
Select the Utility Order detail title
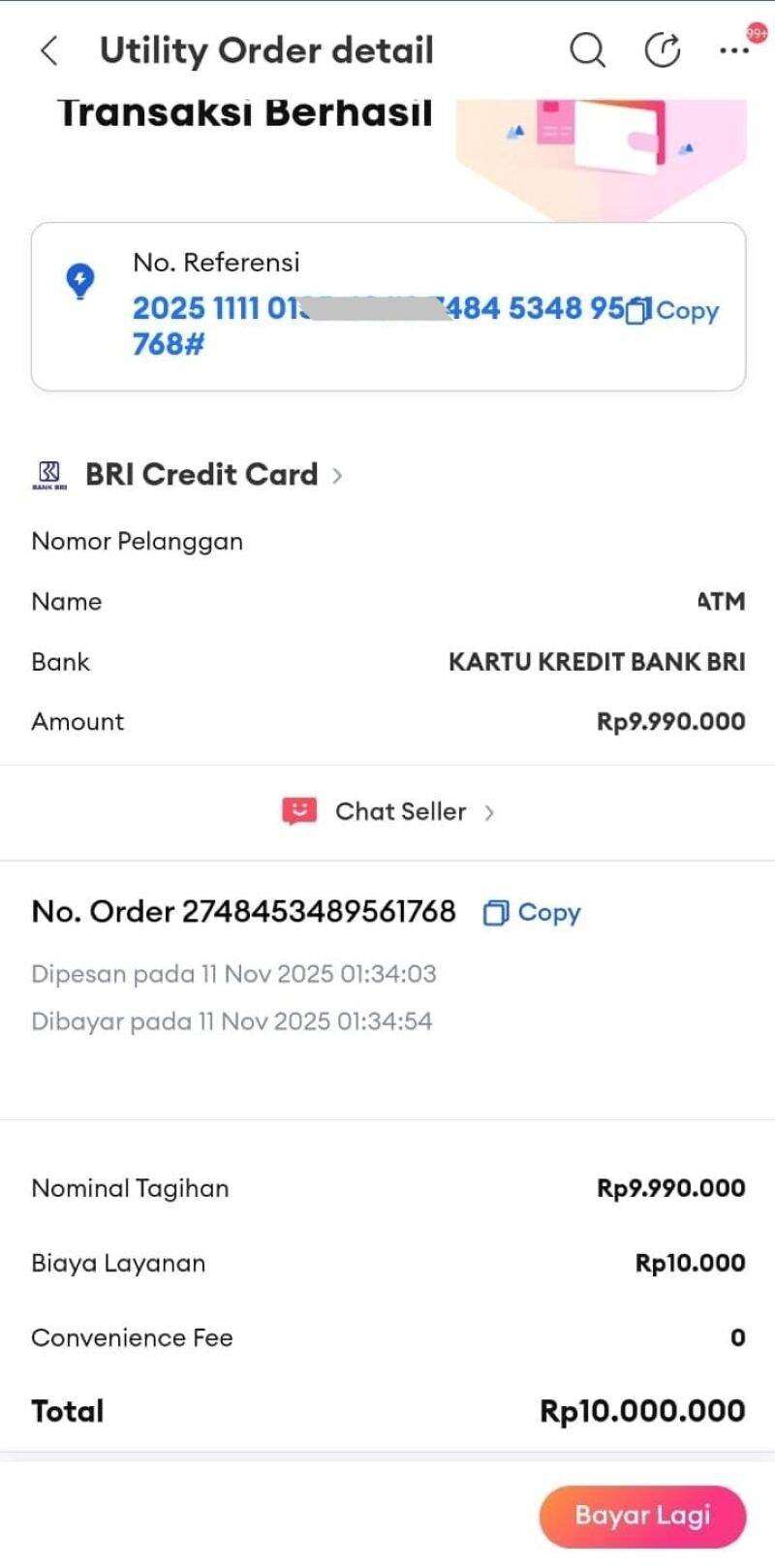click(264, 50)
